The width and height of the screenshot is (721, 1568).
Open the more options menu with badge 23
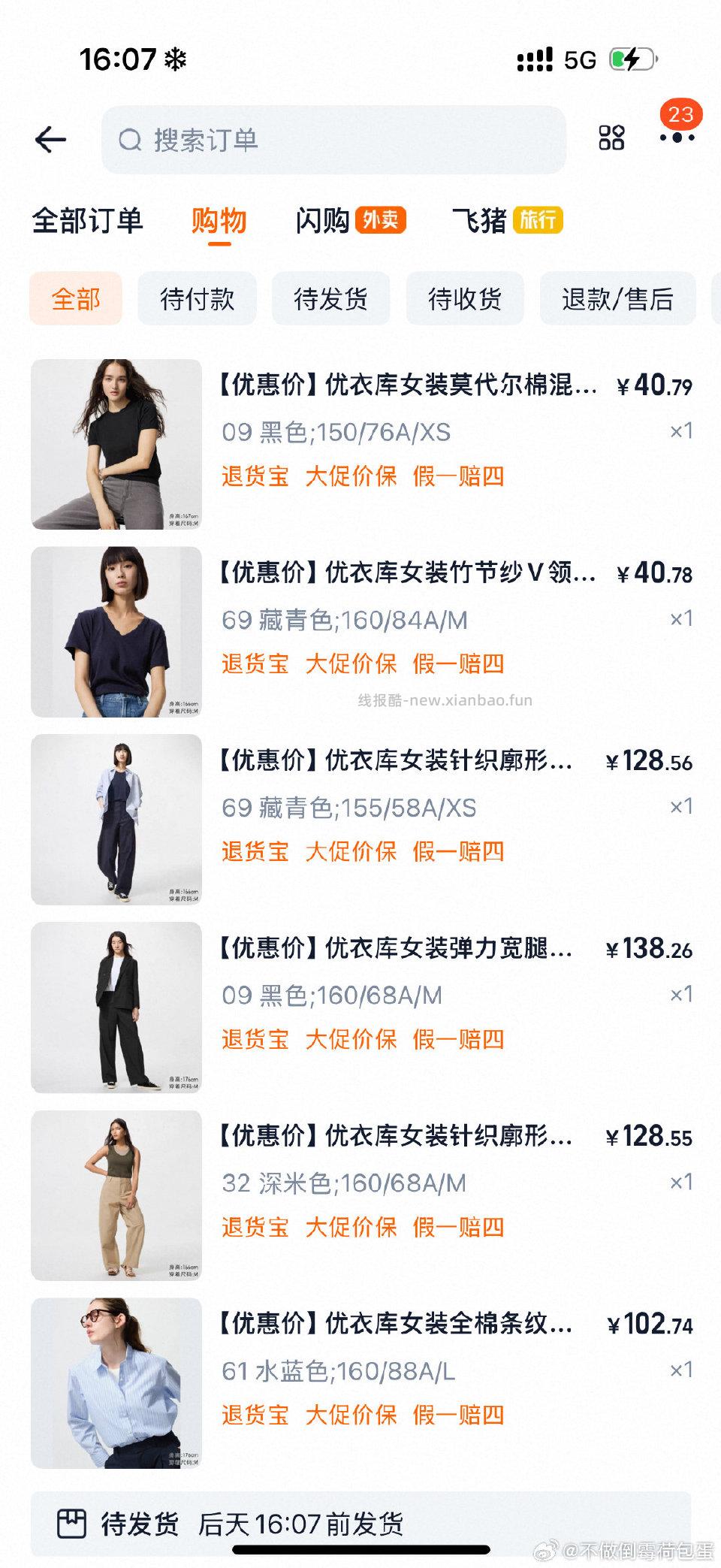click(x=674, y=139)
